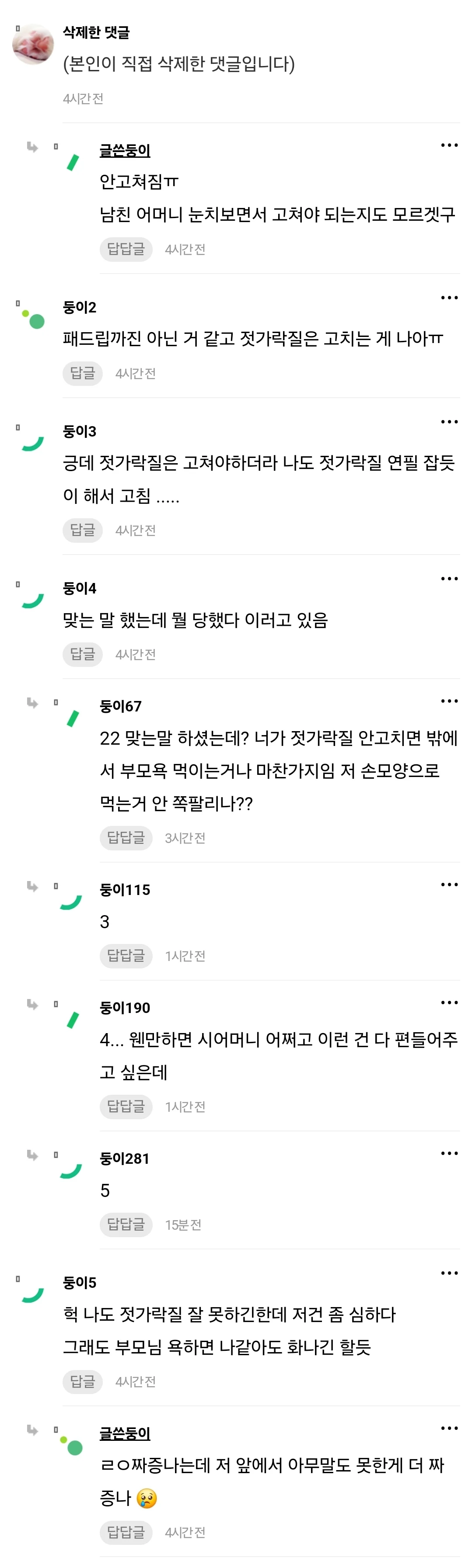Screen dimensions: 472x1568
Task: Tap 답답글 under 둥이190's reply
Action: pyautogui.click(x=126, y=1107)
